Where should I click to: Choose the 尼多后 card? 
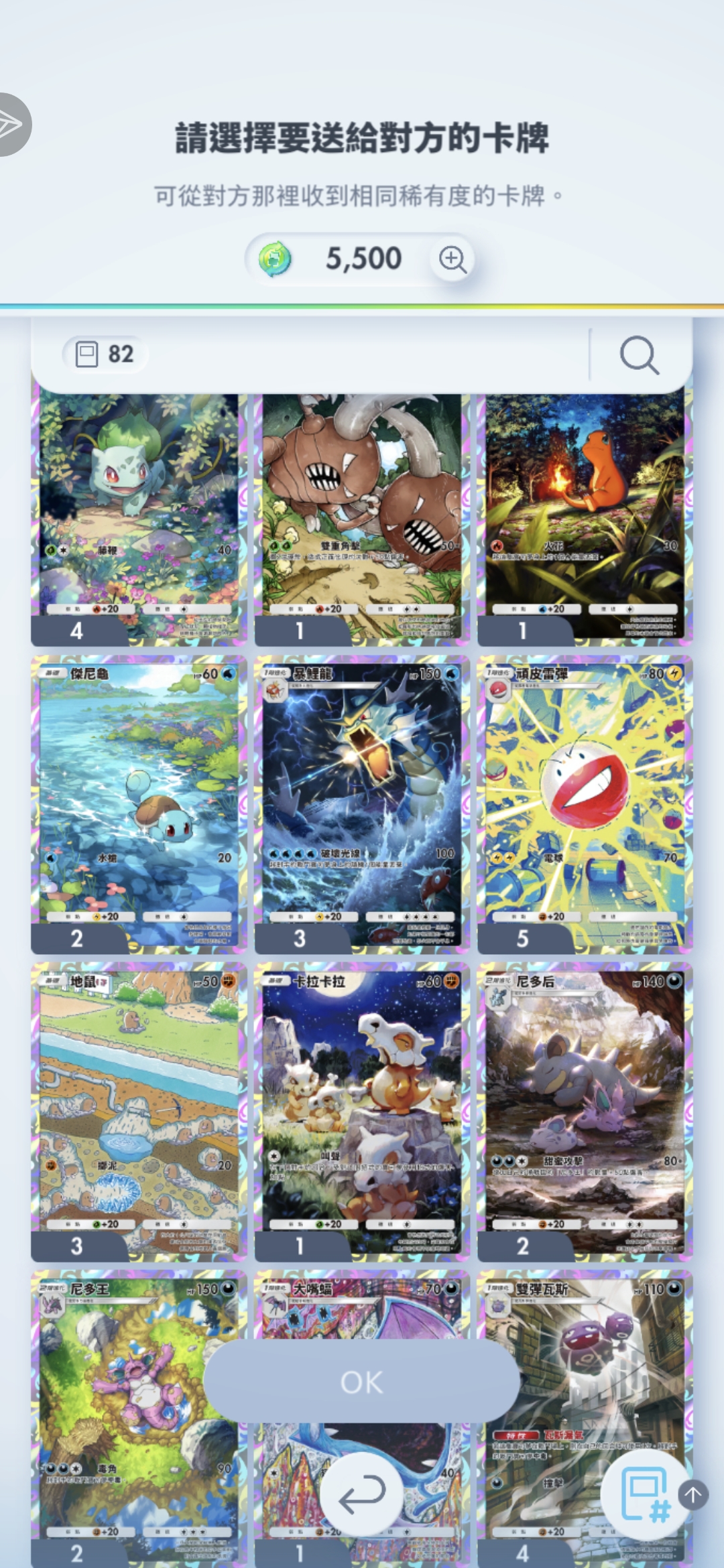coord(585,1112)
